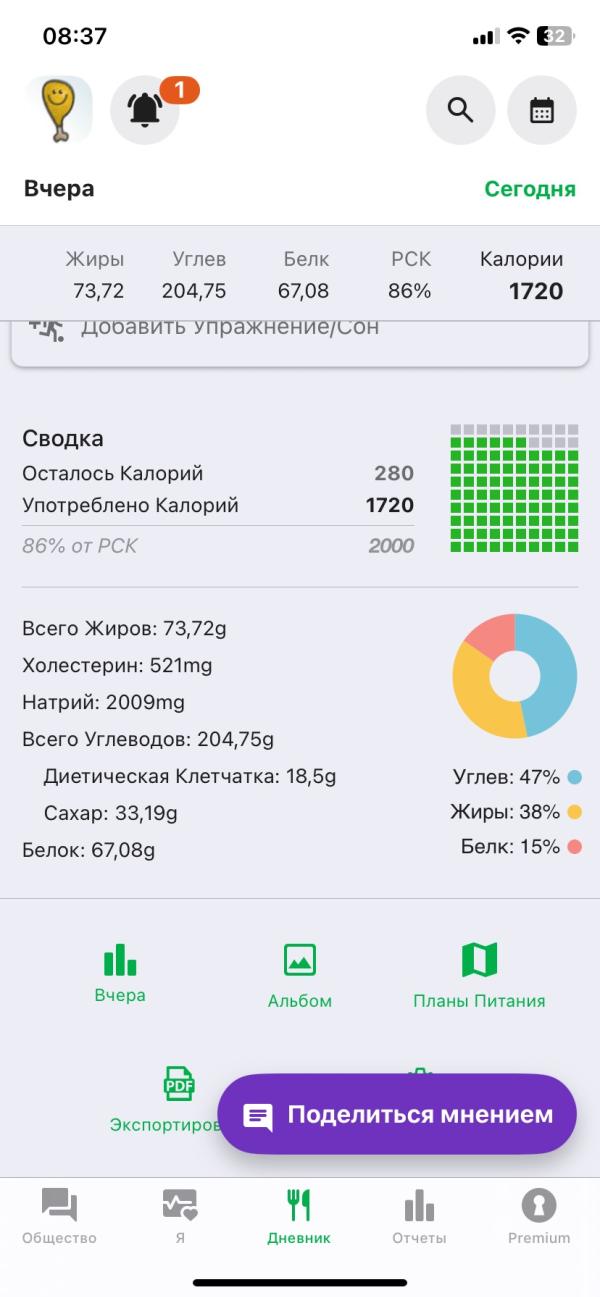Screen dimensions: 600x1297
Task: Open the Premium tab
Action: coord(539,1216)
